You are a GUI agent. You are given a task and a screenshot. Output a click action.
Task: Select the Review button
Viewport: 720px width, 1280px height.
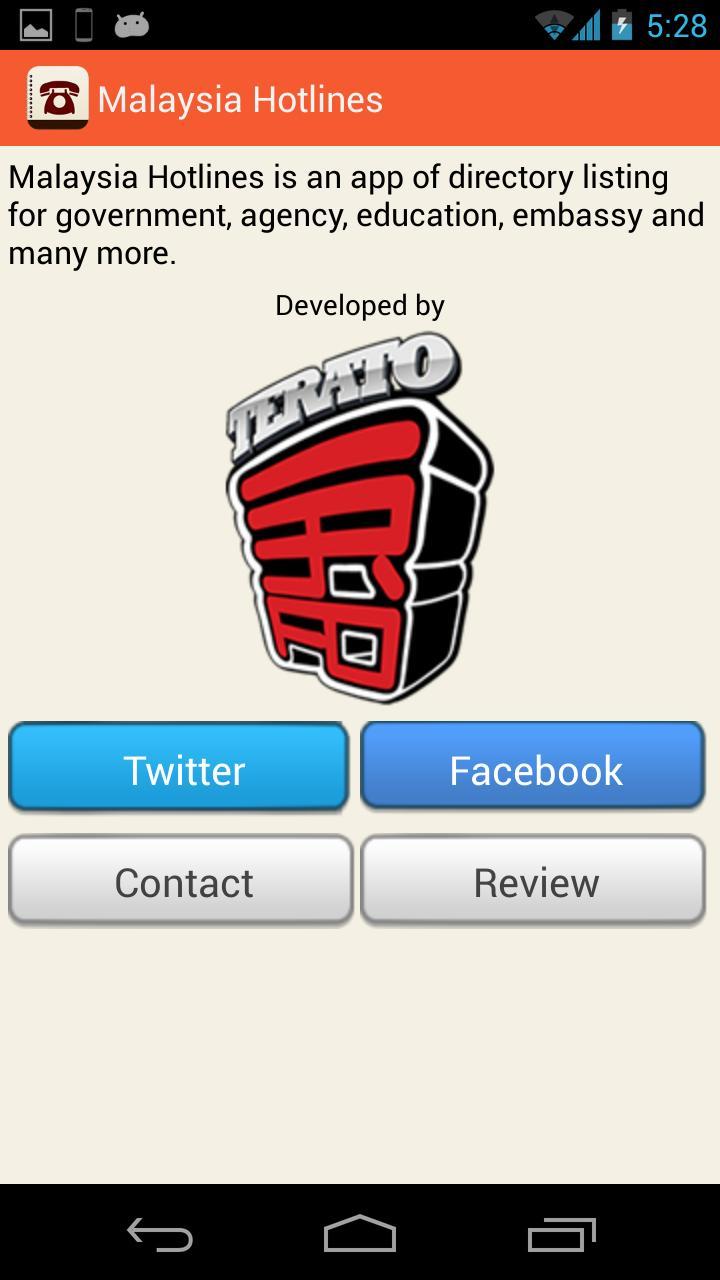point(532,880)
